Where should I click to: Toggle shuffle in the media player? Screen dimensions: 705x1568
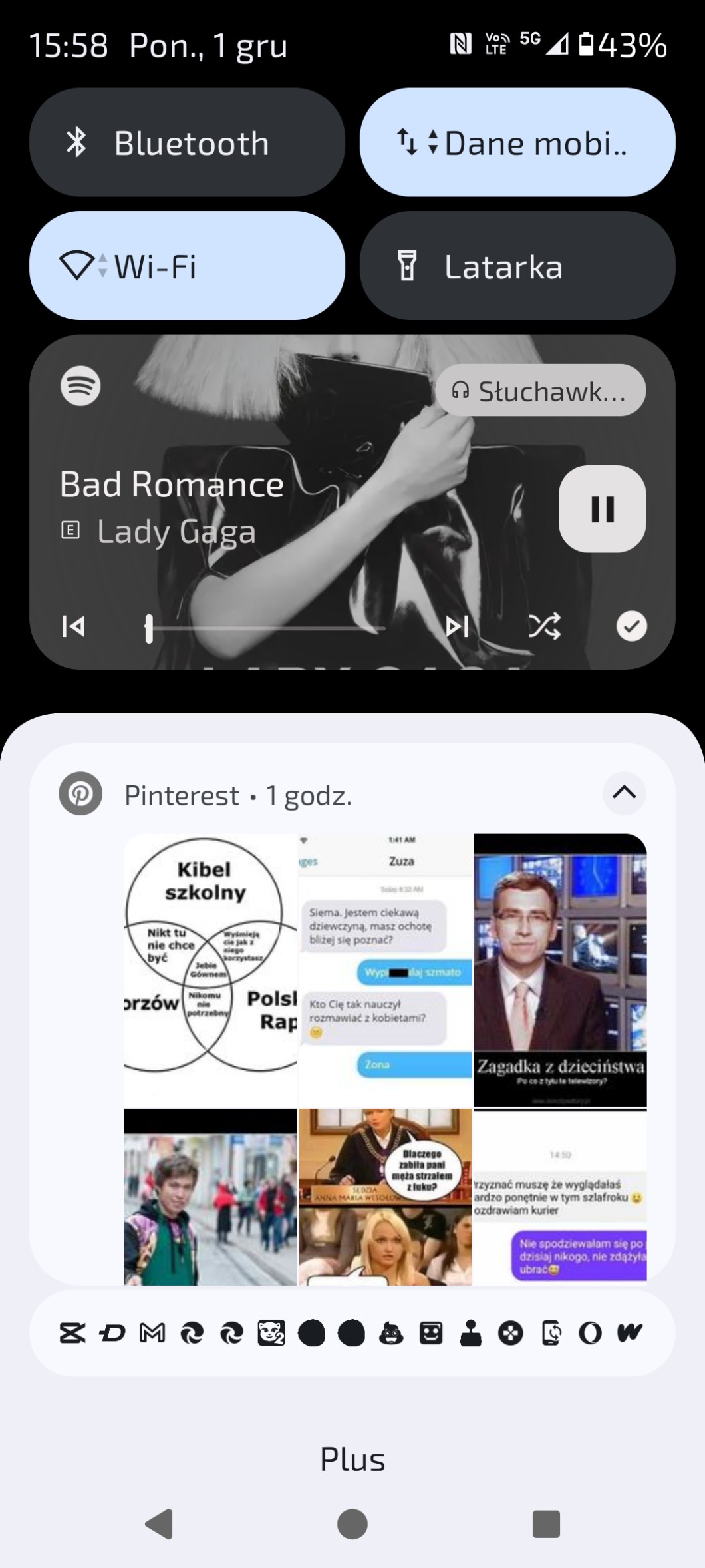coord(545,626)
